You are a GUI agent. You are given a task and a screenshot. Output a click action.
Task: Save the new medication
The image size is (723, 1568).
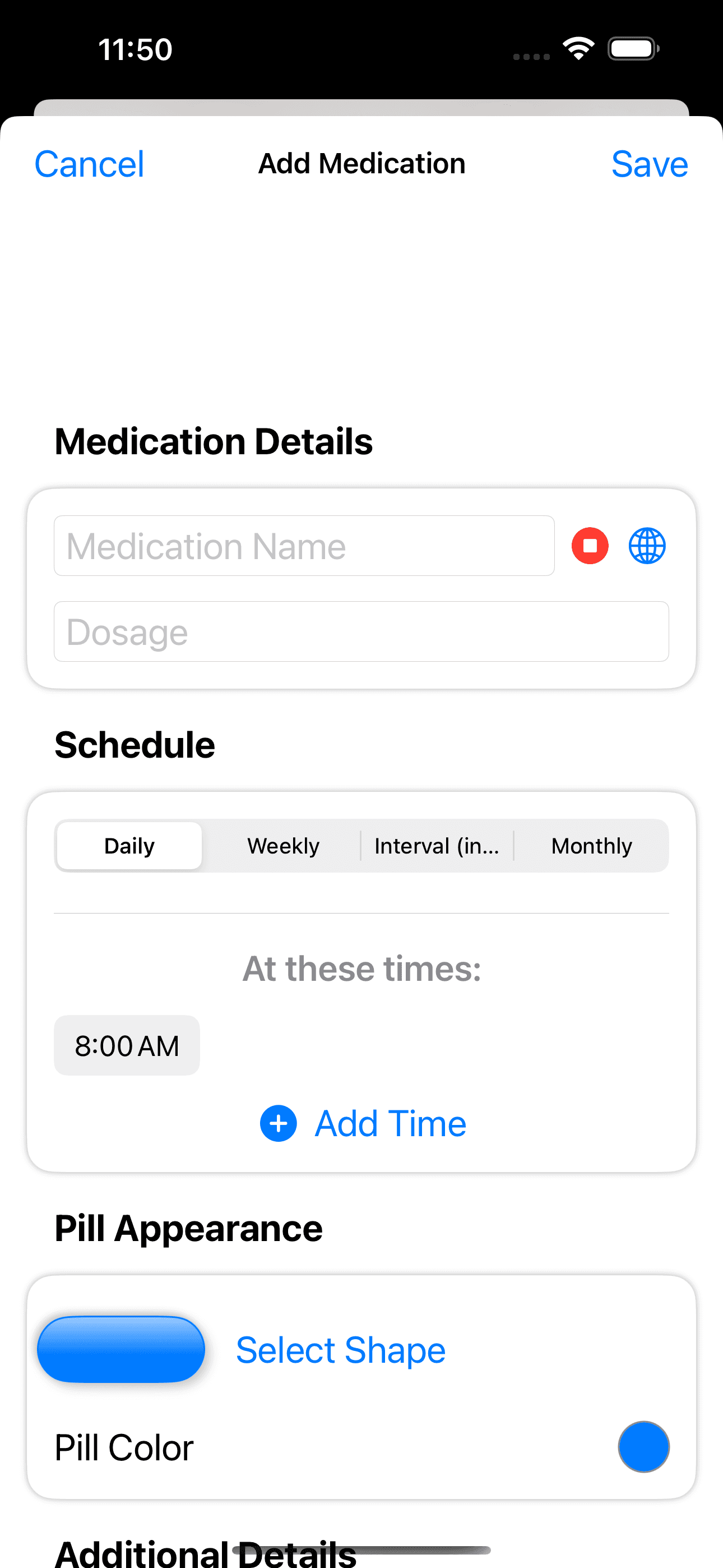point(650,164)
